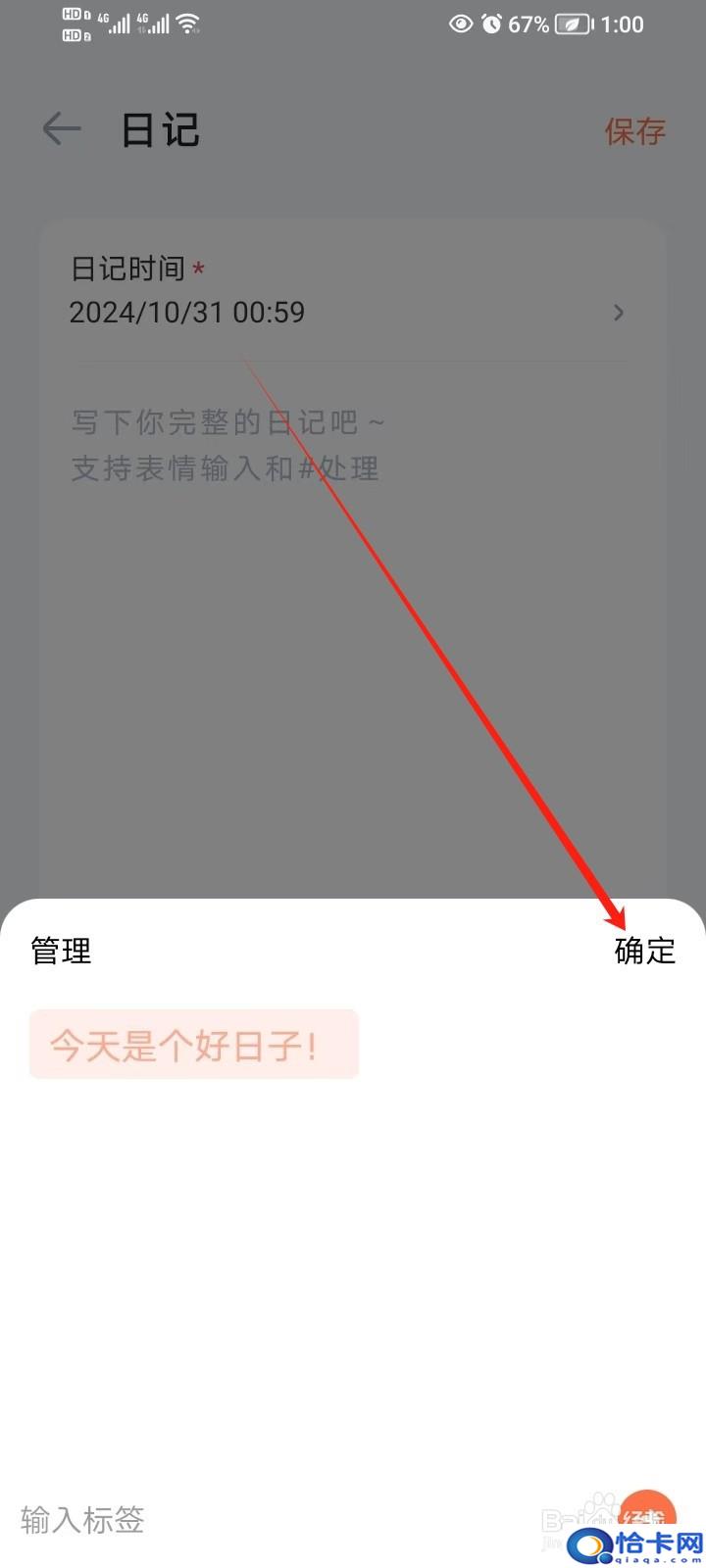This screenshot has width=706, height=1568.
Task: Tap 保存 to save the diary
Action: 635,131
